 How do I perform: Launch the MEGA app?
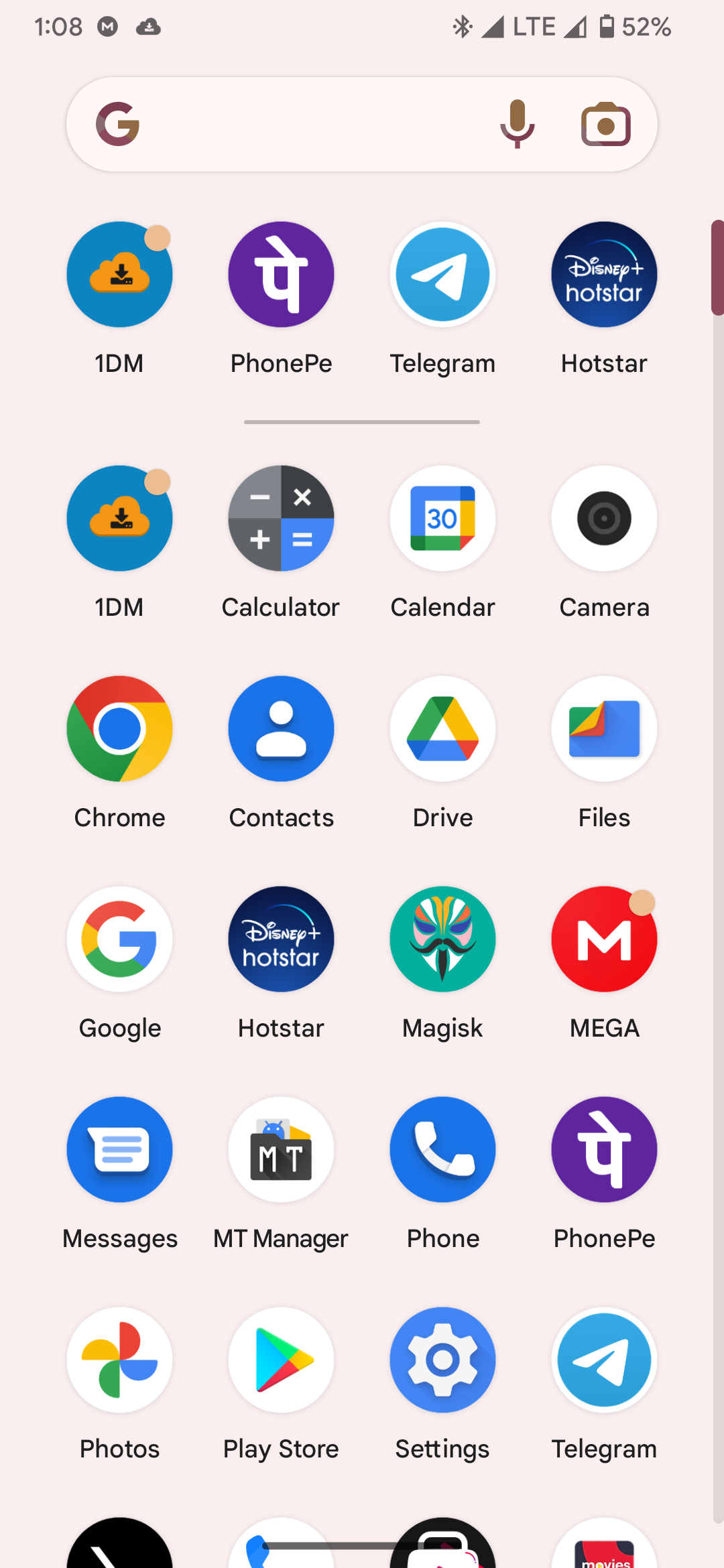[604, 939]
